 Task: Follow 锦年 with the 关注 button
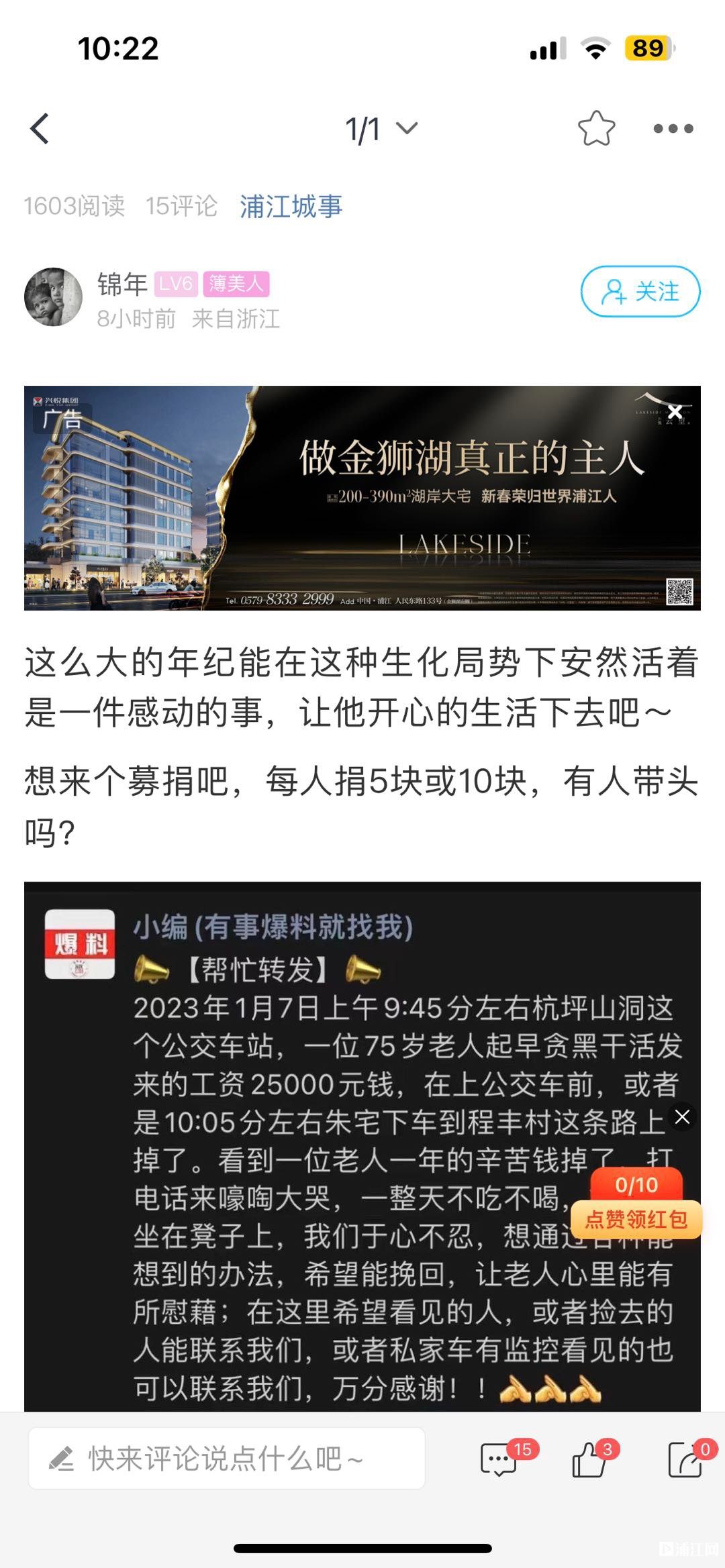[640, 291]
